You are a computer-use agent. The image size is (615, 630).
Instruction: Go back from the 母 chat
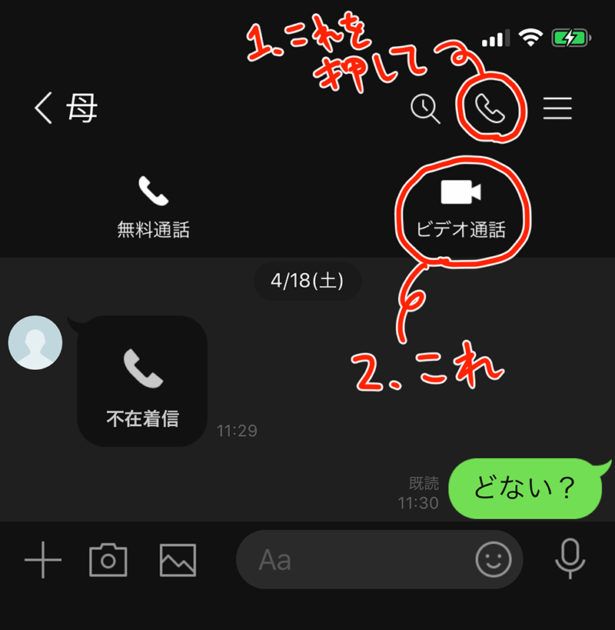pyautogui.click(x=42, y=108)
